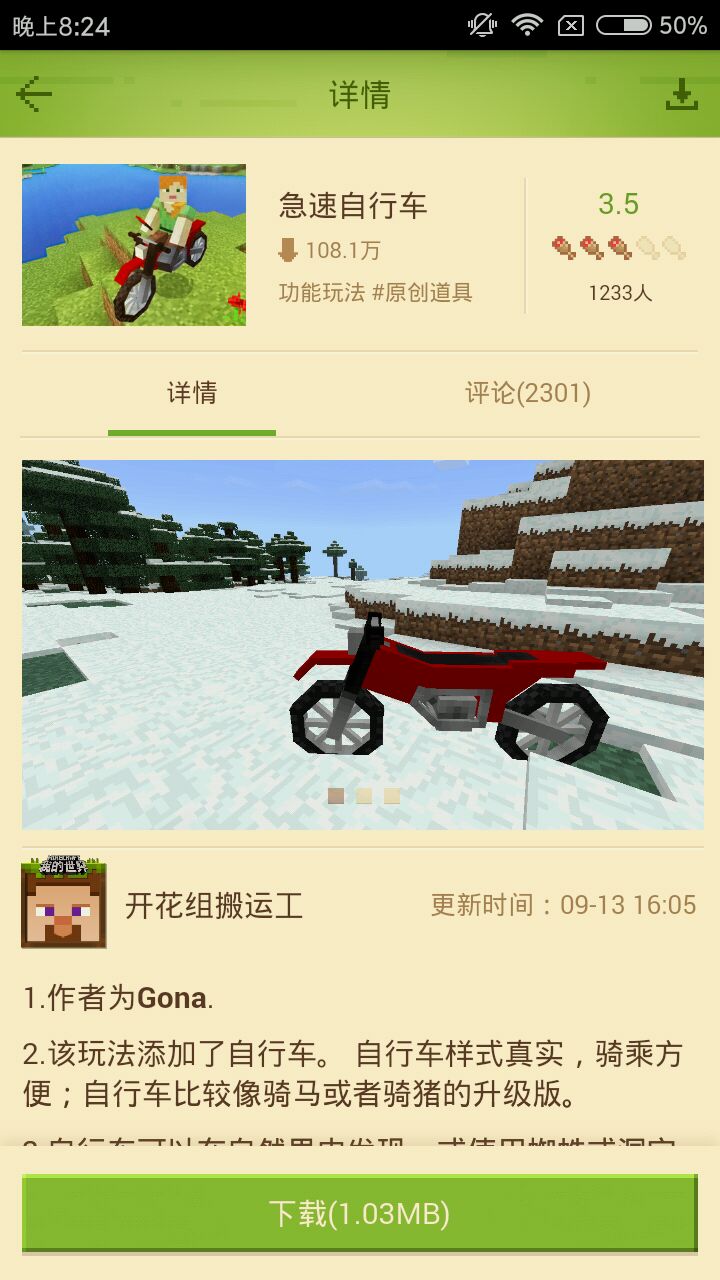Open the snowy motorbike screenshot

360,644
